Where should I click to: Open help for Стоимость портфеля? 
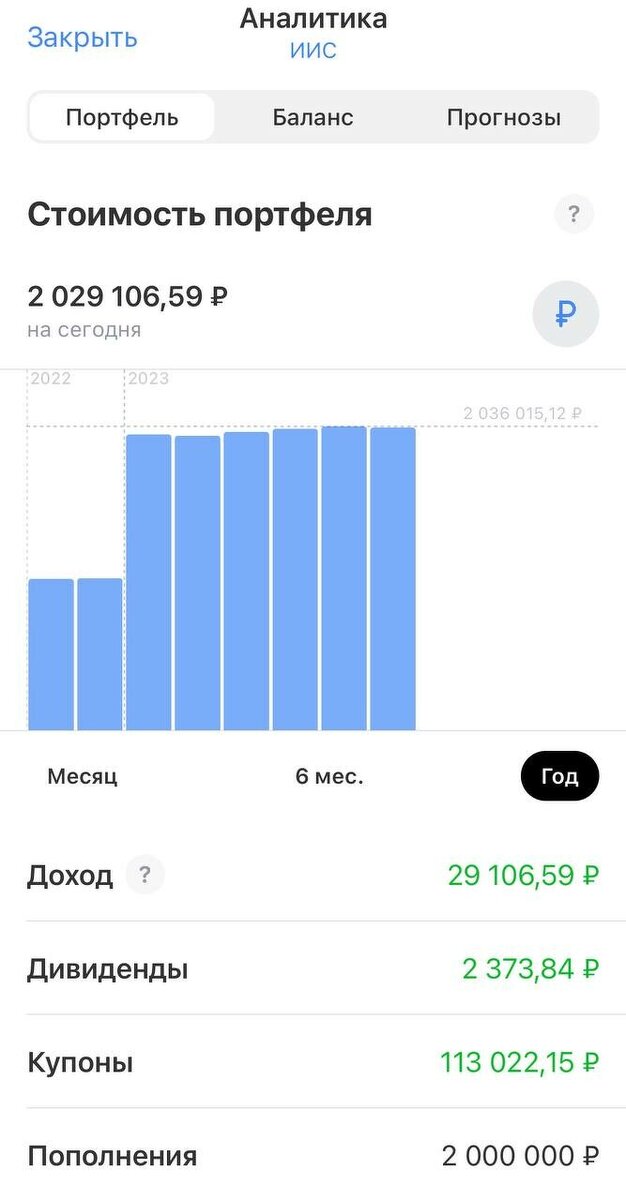point(574,214)
